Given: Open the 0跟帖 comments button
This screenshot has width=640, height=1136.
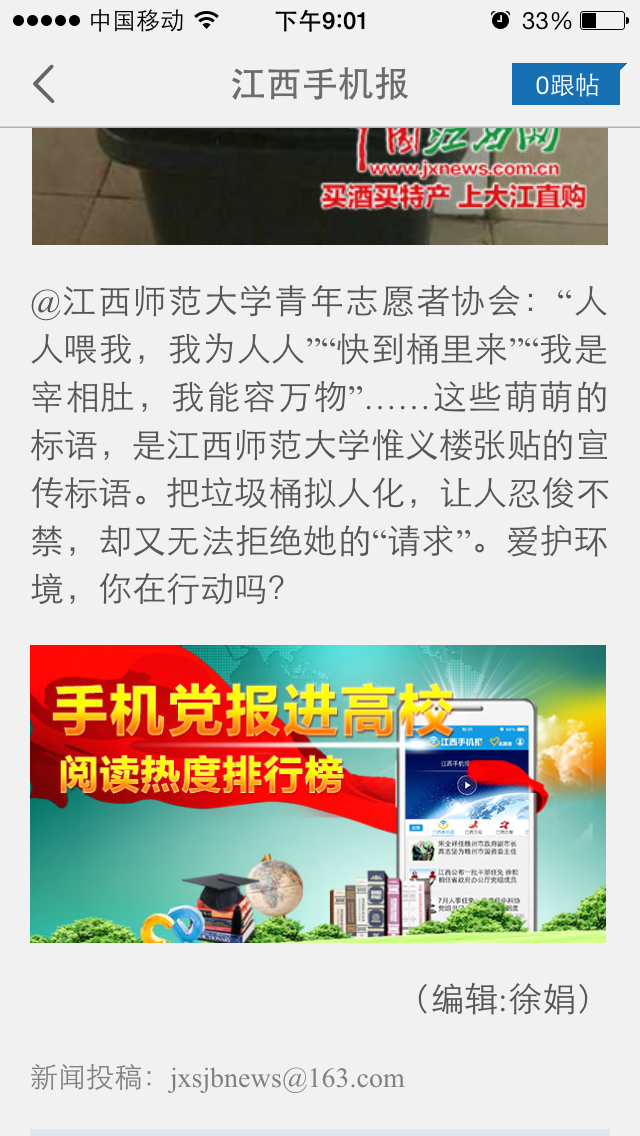Looking at the screenshot, I should click(567, 85).
